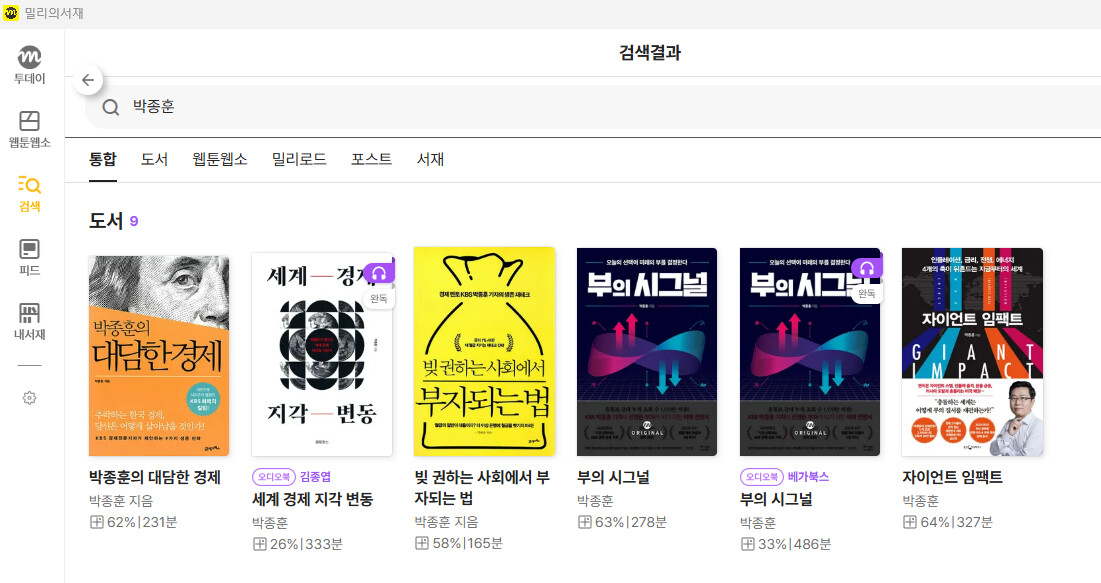
Task: Select the 도서 results tab
Action: pos(154,159)
